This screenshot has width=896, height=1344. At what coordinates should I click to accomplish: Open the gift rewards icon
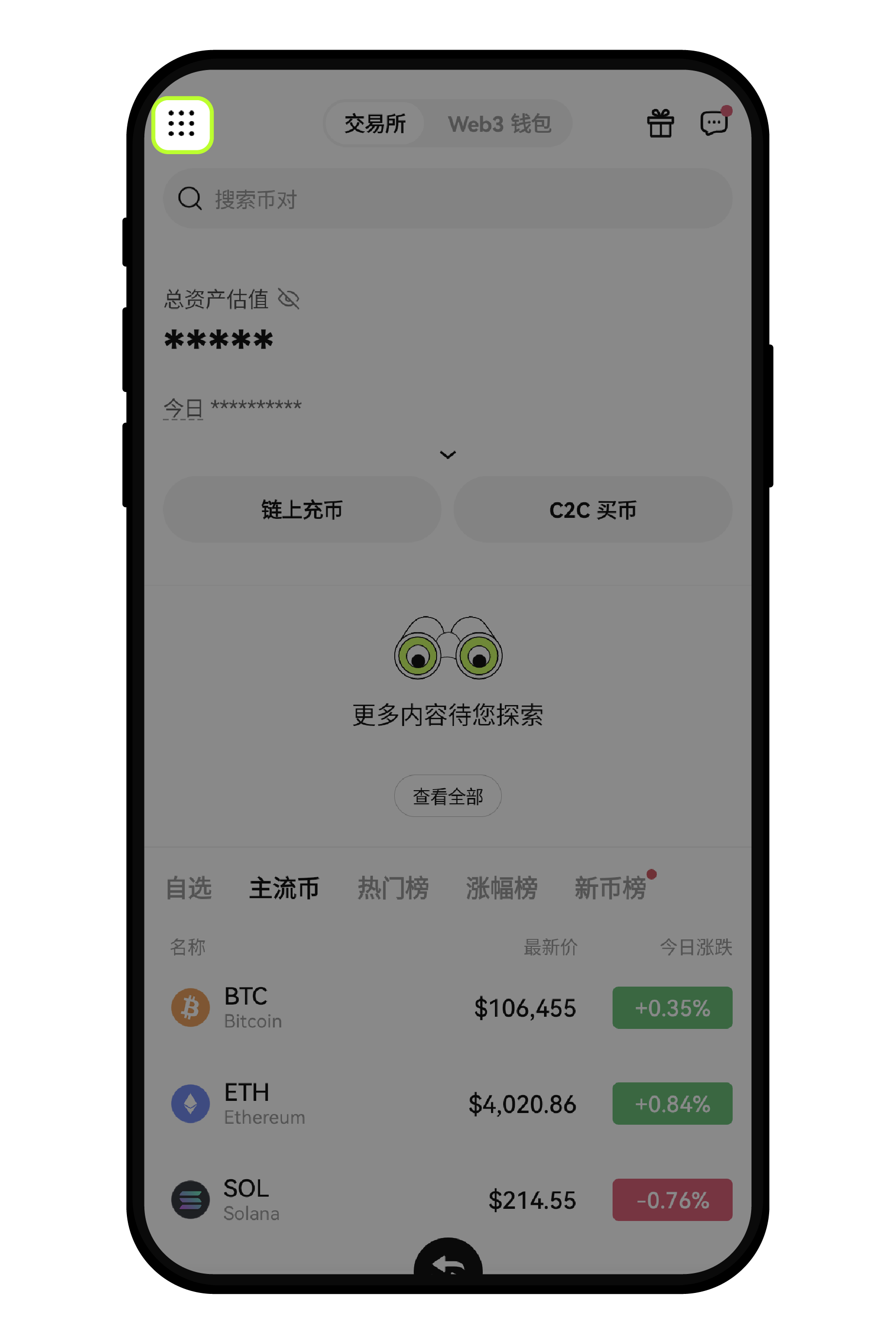[661, 123]
